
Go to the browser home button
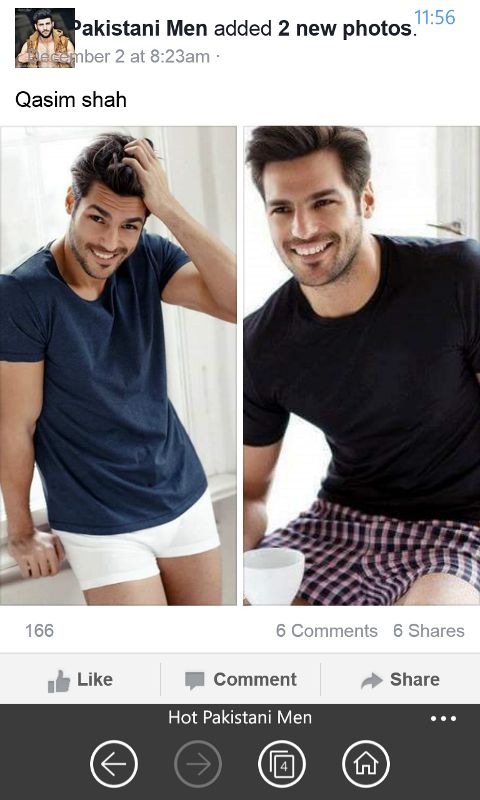[366, 764]
